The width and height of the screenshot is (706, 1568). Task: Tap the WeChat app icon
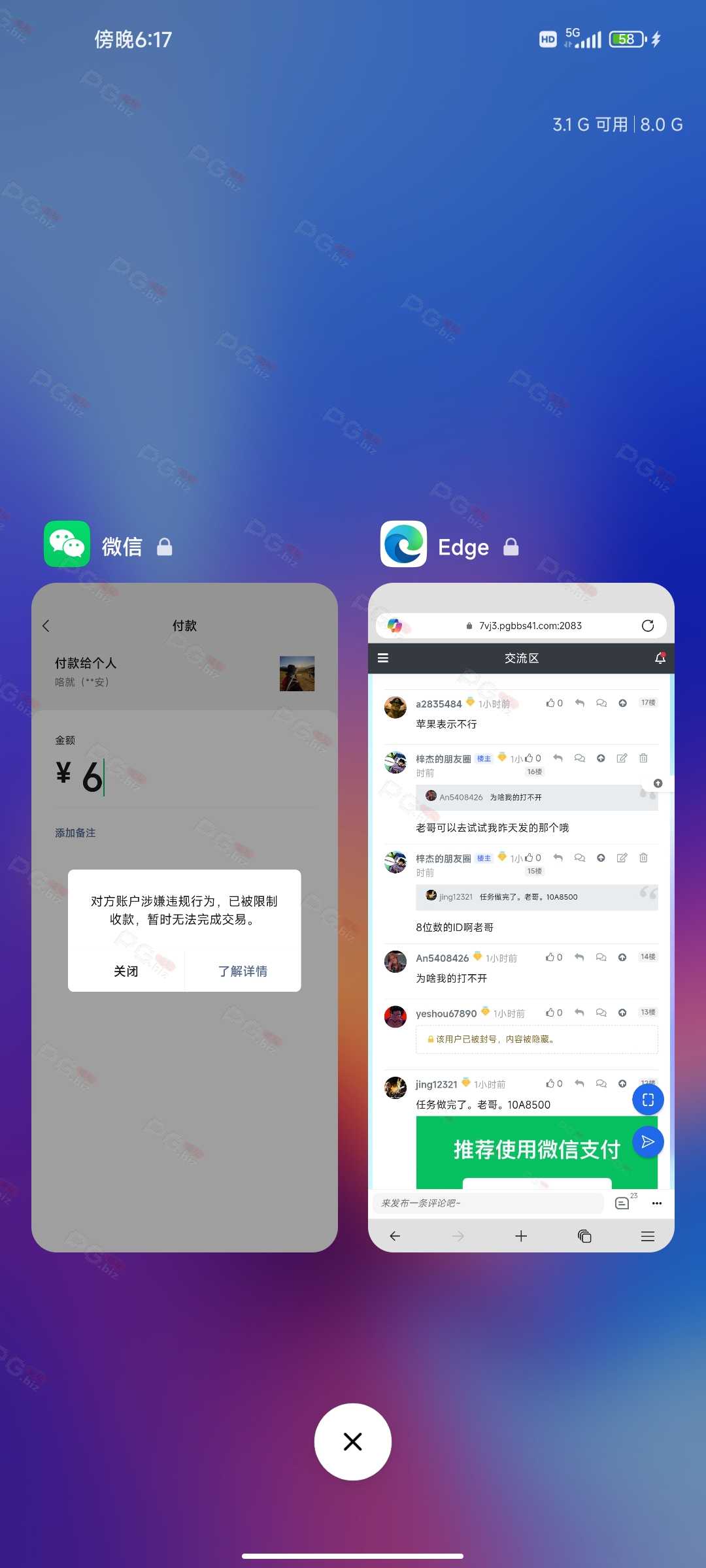click(67, 544)
